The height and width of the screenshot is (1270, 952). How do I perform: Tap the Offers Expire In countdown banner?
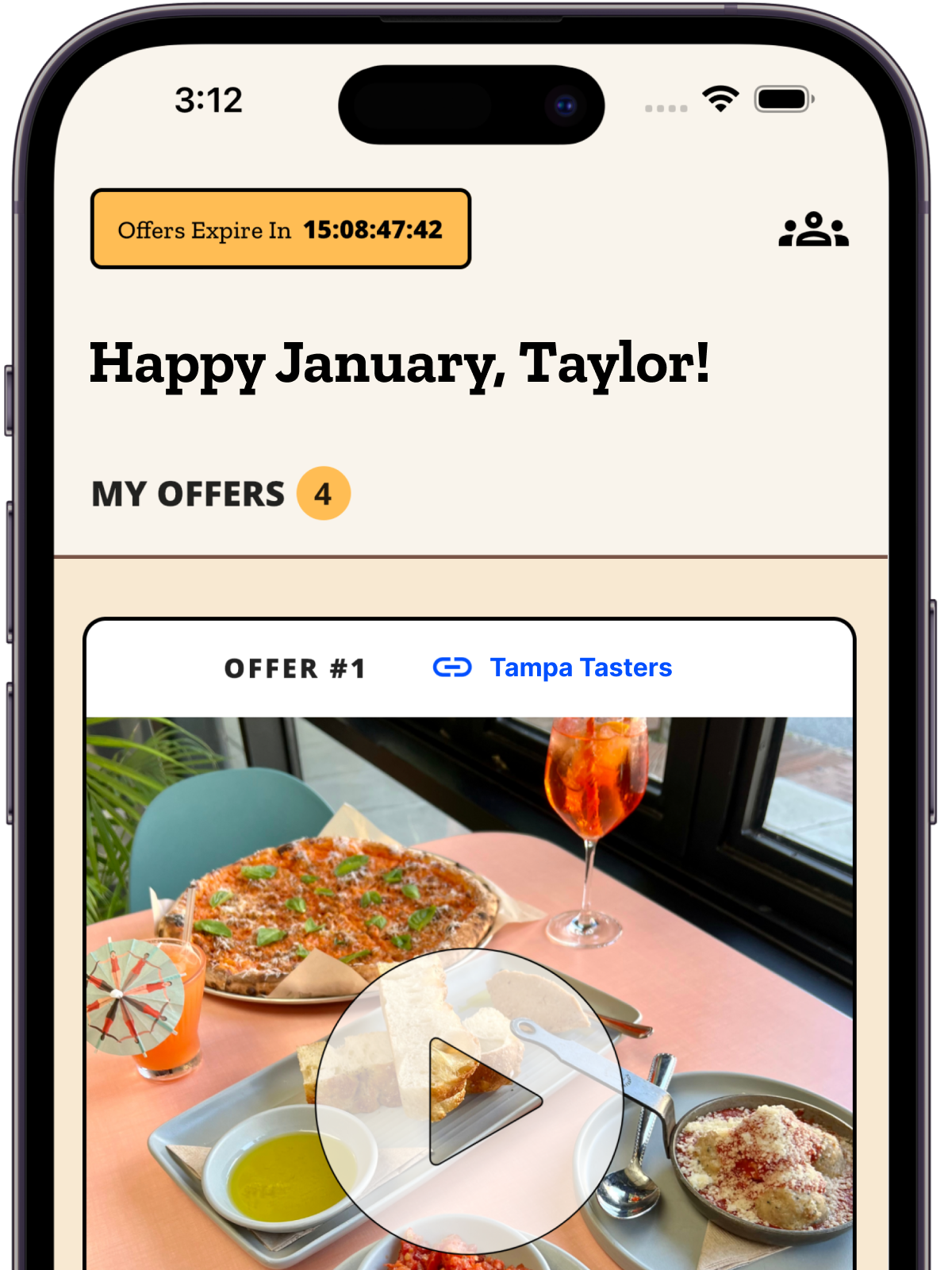pos(281,229)
